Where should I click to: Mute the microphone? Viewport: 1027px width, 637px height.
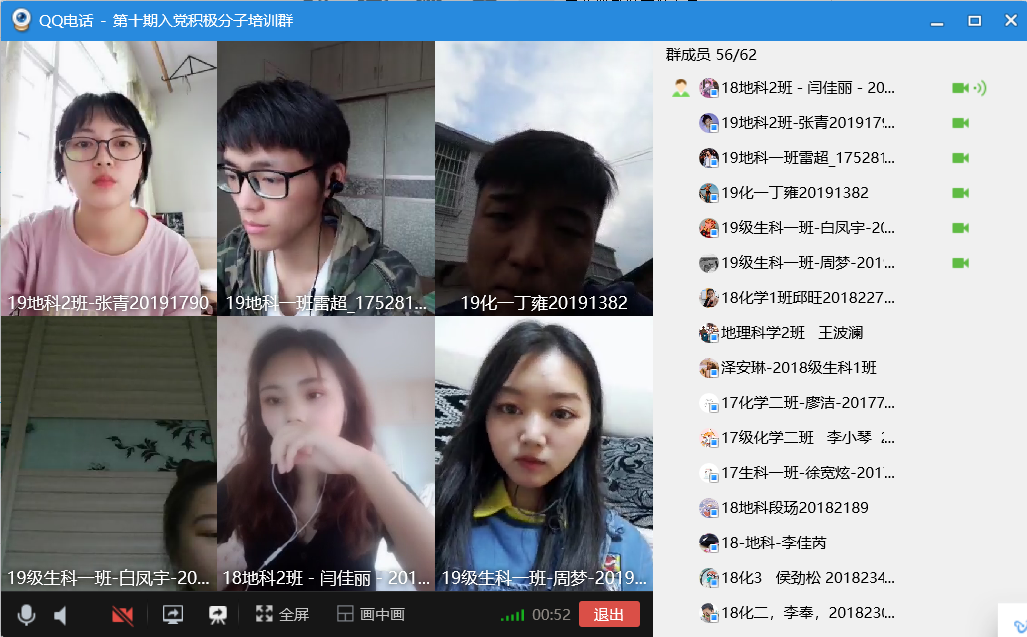[26, 615]
